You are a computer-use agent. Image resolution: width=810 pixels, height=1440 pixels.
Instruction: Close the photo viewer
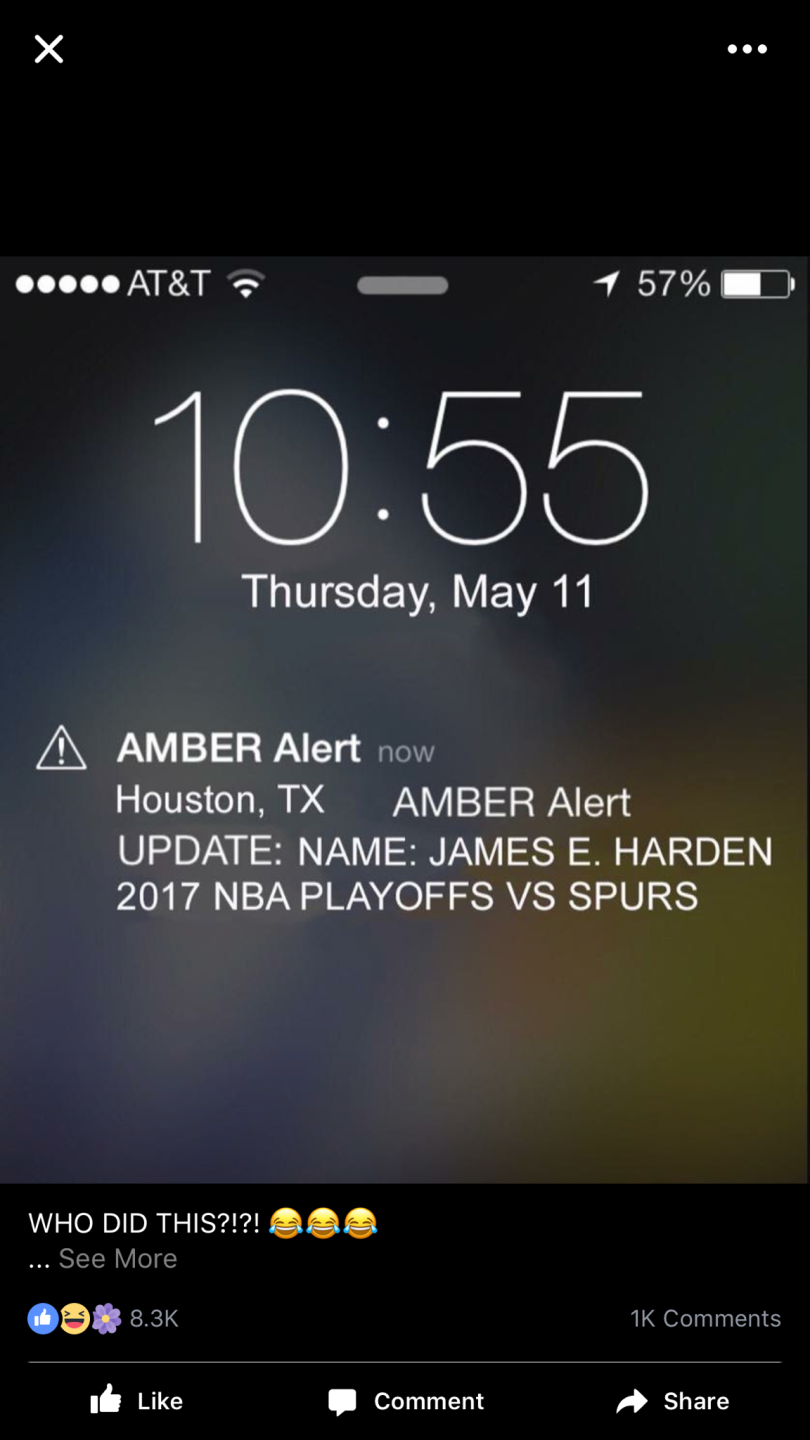pyautogui.click(x=48, y=48)
